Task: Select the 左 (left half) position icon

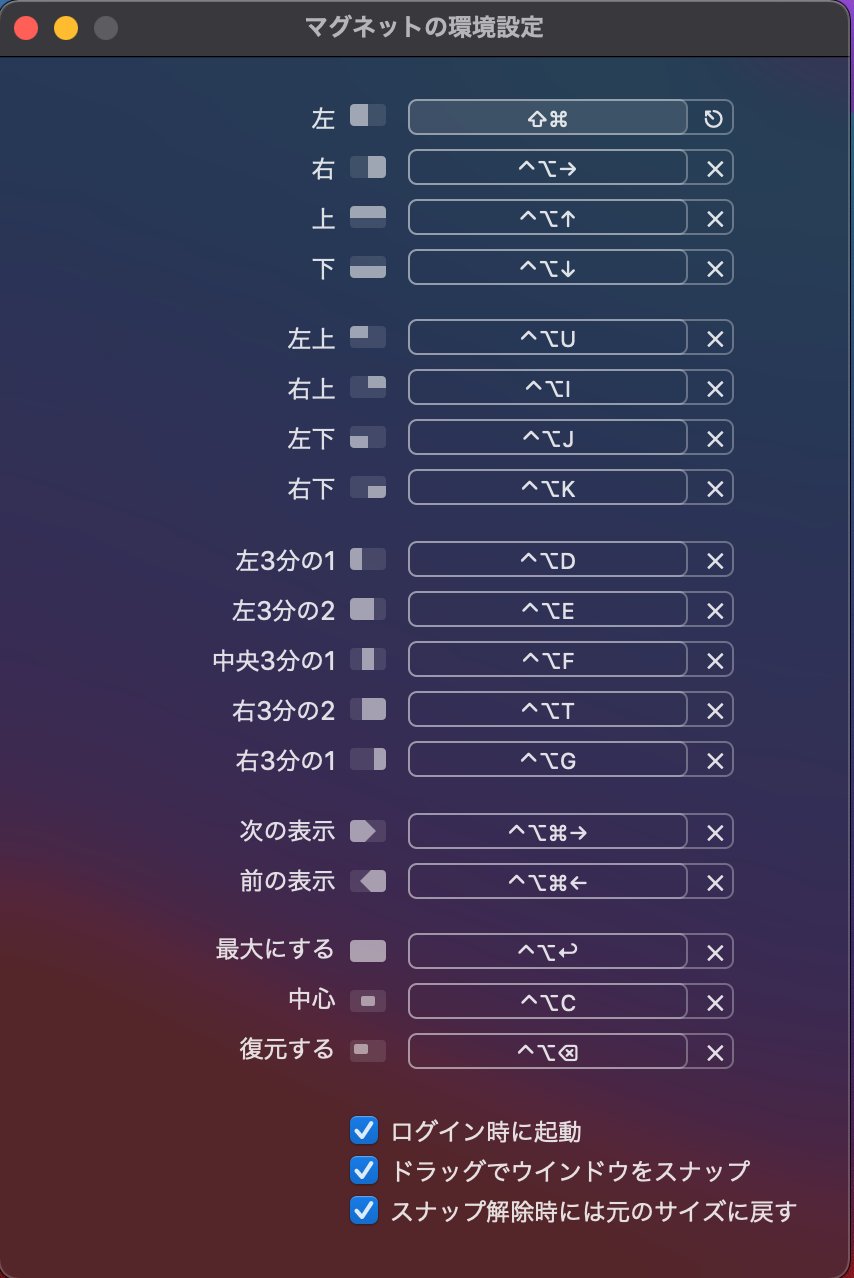Action: coord(368,115)
